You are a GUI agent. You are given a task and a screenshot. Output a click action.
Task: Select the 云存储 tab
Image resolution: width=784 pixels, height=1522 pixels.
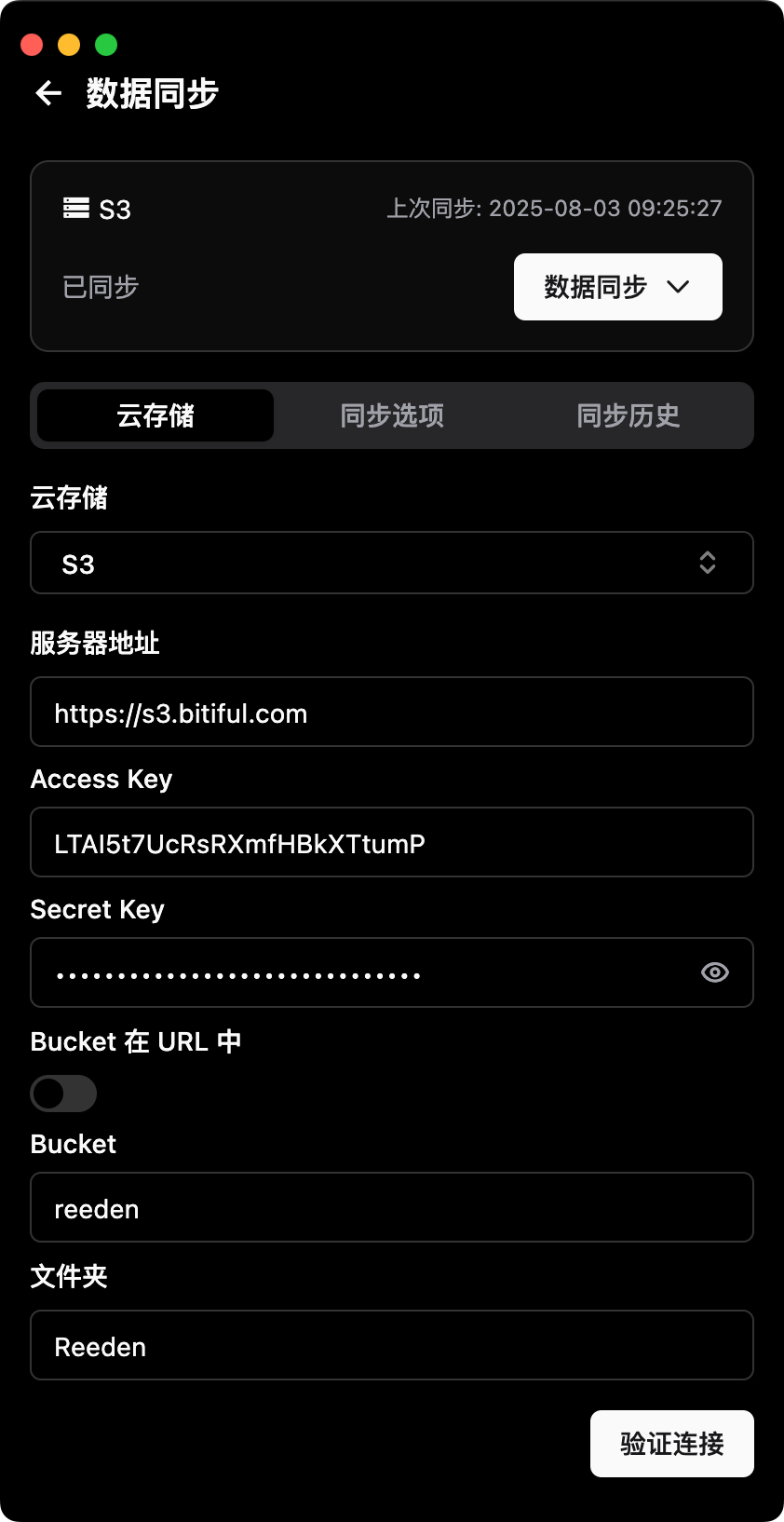tap(154, 415)
